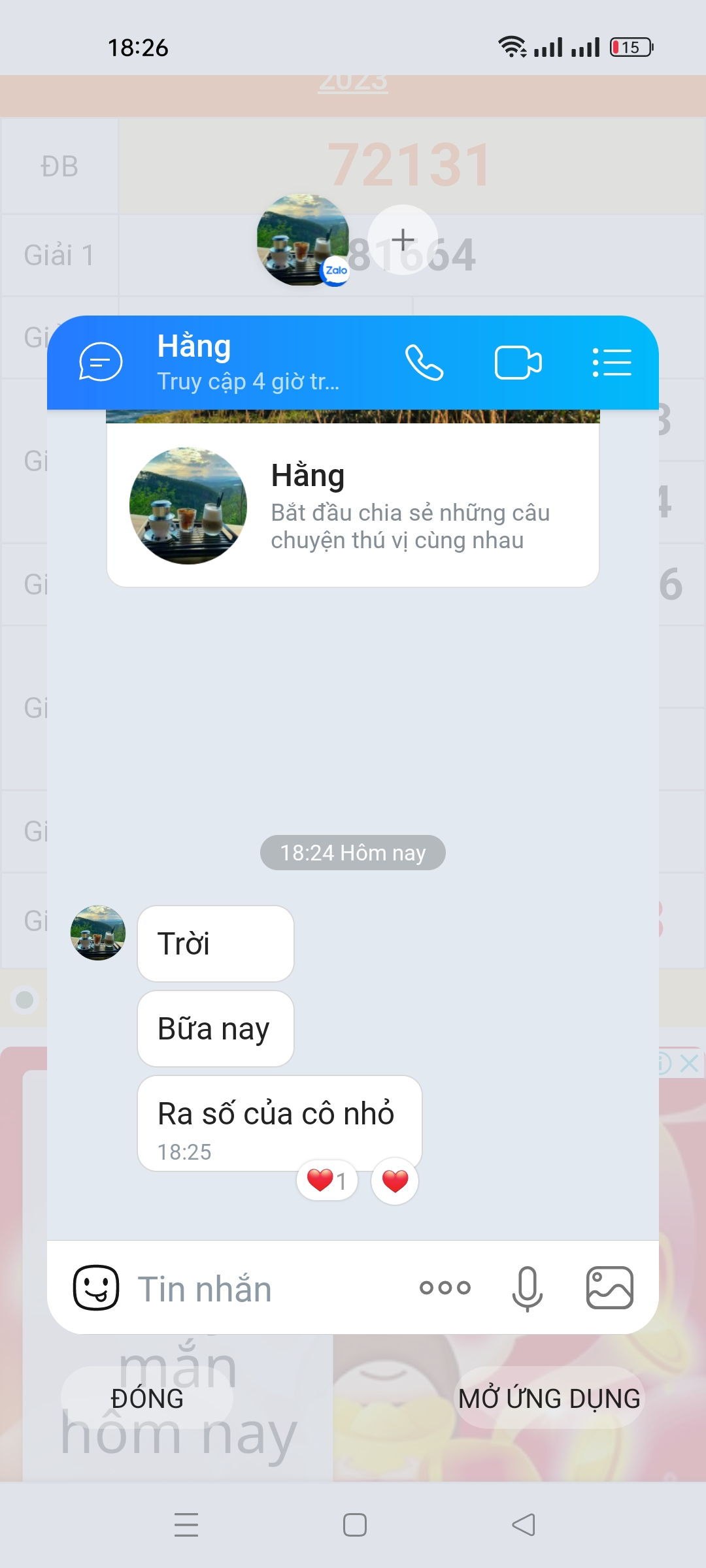Open the chat options list menu

click(612, 363)
